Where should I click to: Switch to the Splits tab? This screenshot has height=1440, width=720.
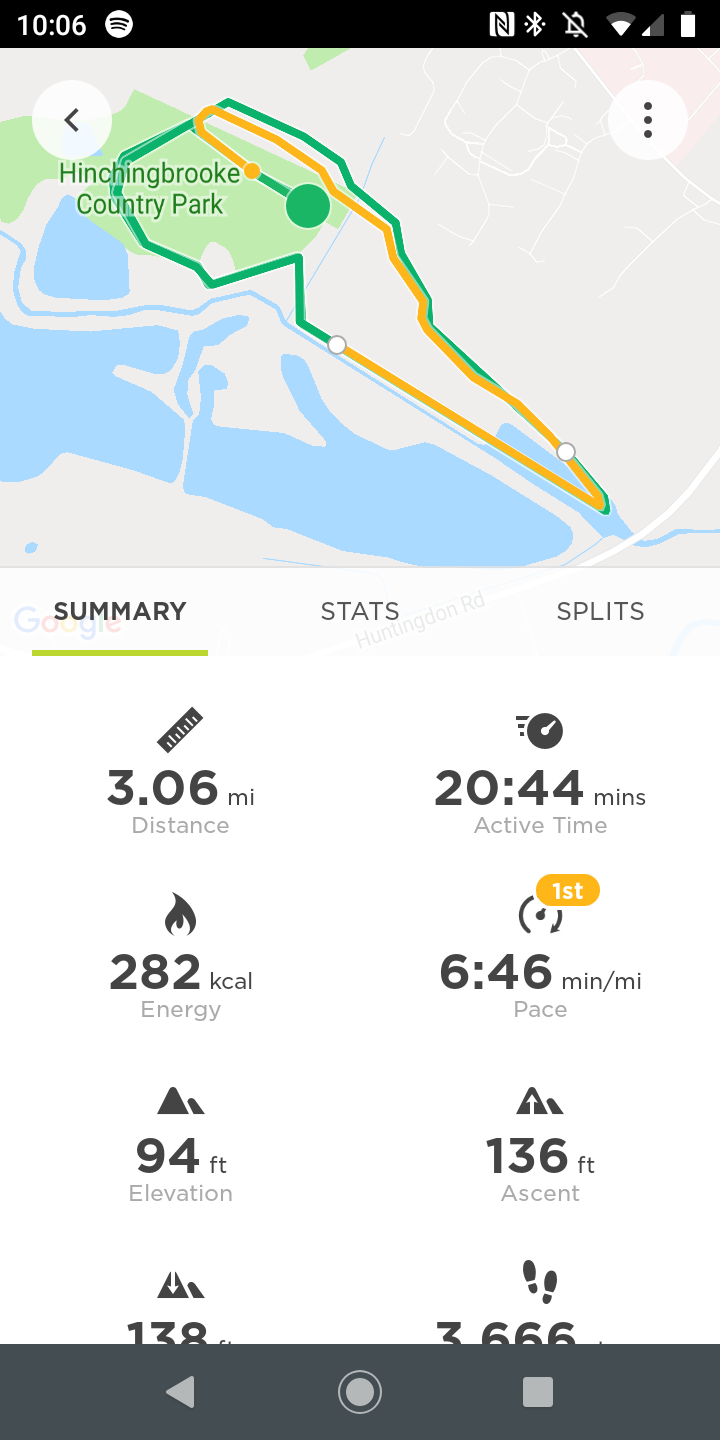[x=600, y=611]
